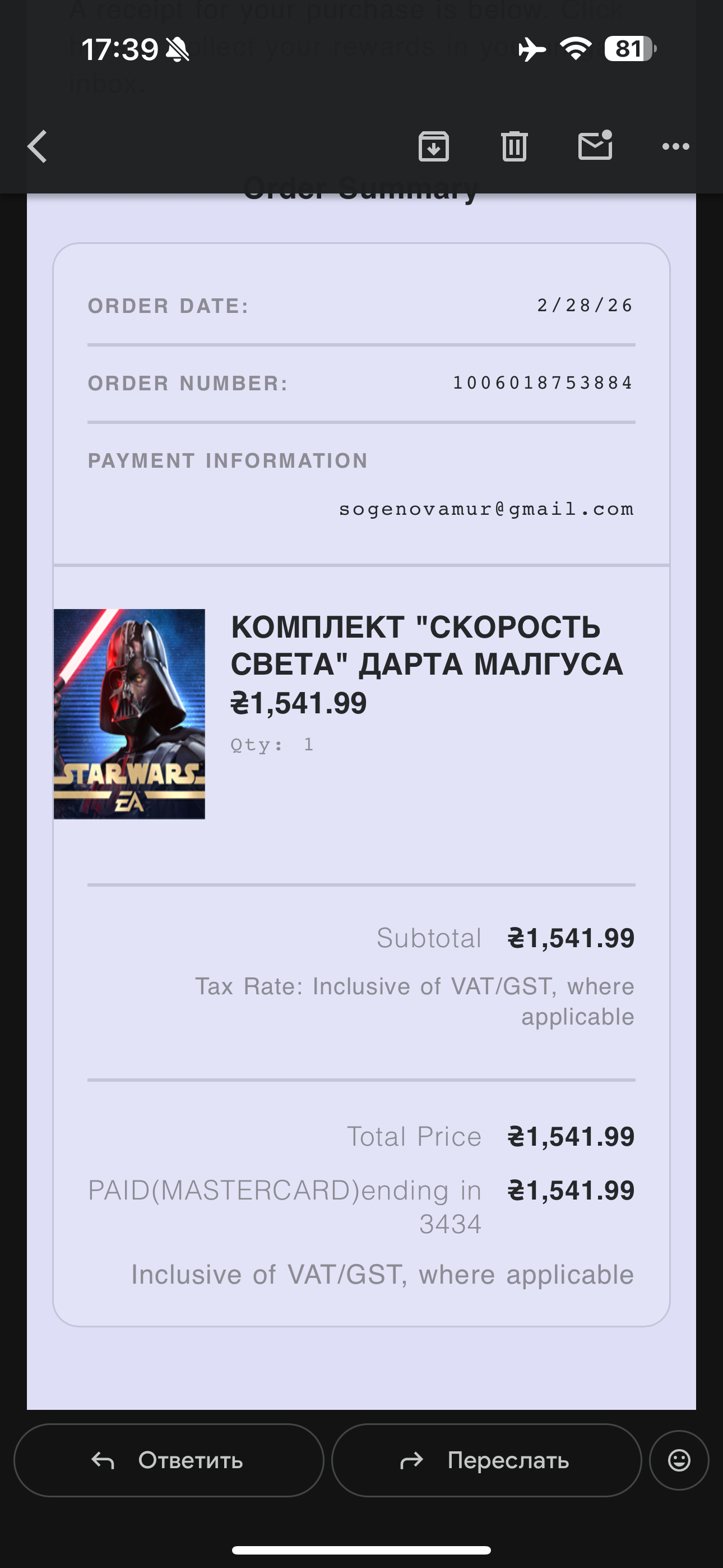Add an emoji reaction to the email

point(679,1460)
